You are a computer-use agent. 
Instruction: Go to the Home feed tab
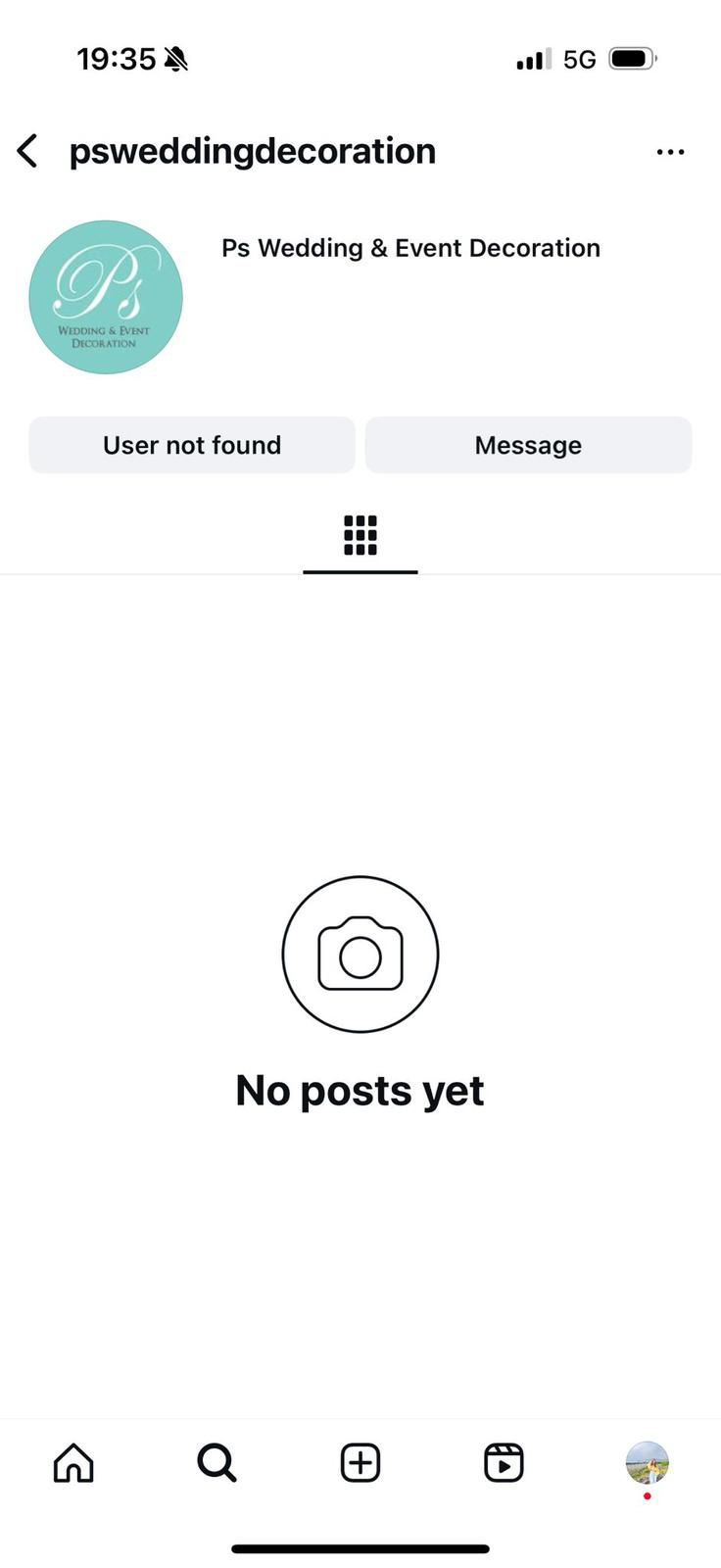tap(73, 1463)
